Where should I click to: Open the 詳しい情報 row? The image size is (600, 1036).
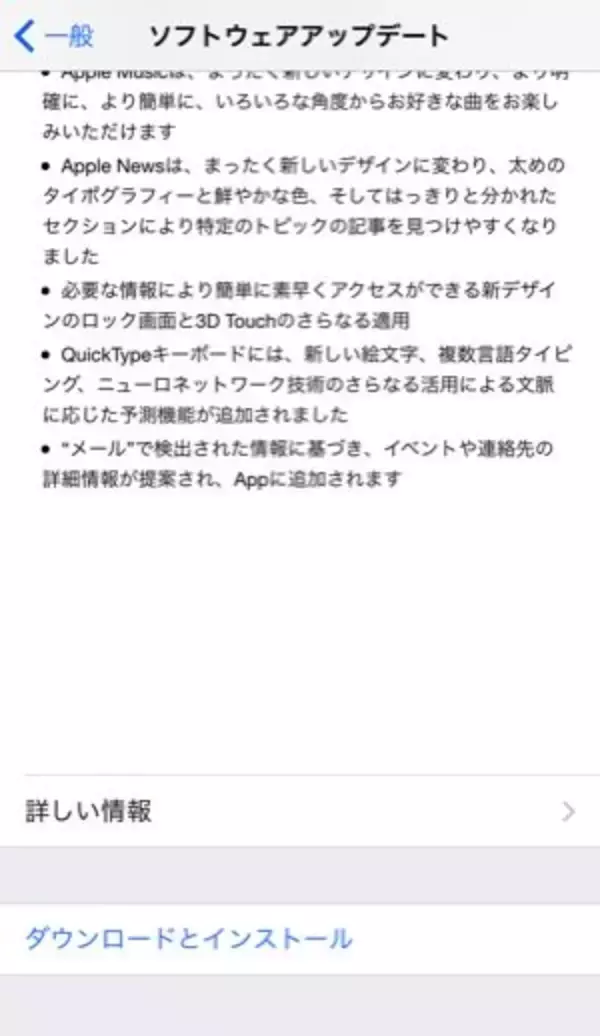300,811
